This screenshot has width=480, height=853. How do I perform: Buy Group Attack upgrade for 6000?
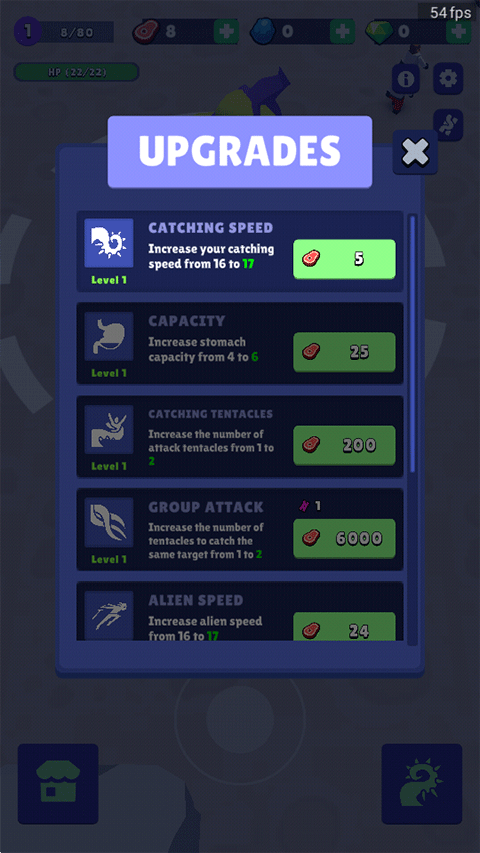[344, 539]
